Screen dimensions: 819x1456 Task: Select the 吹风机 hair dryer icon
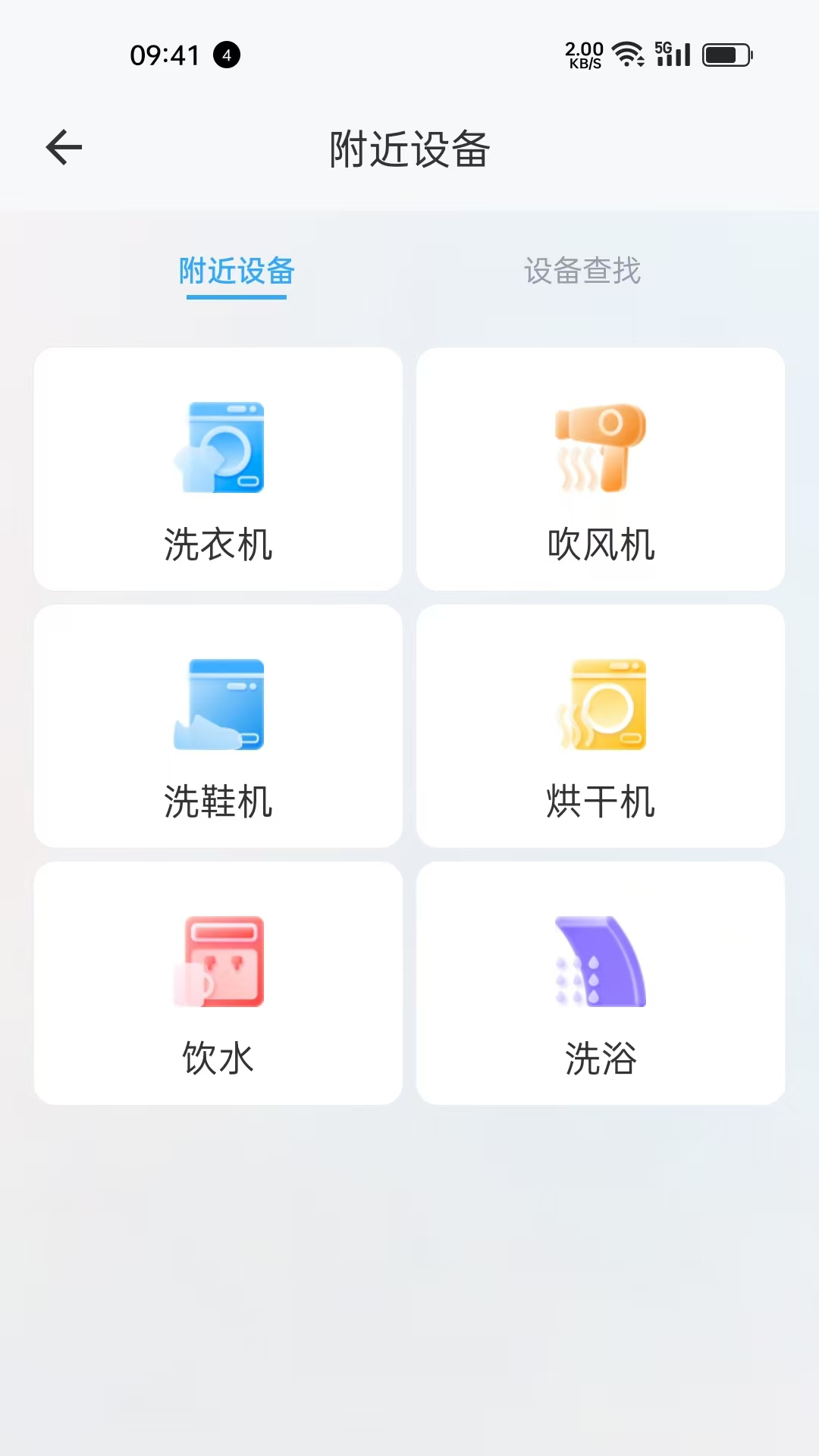point(601,447)
